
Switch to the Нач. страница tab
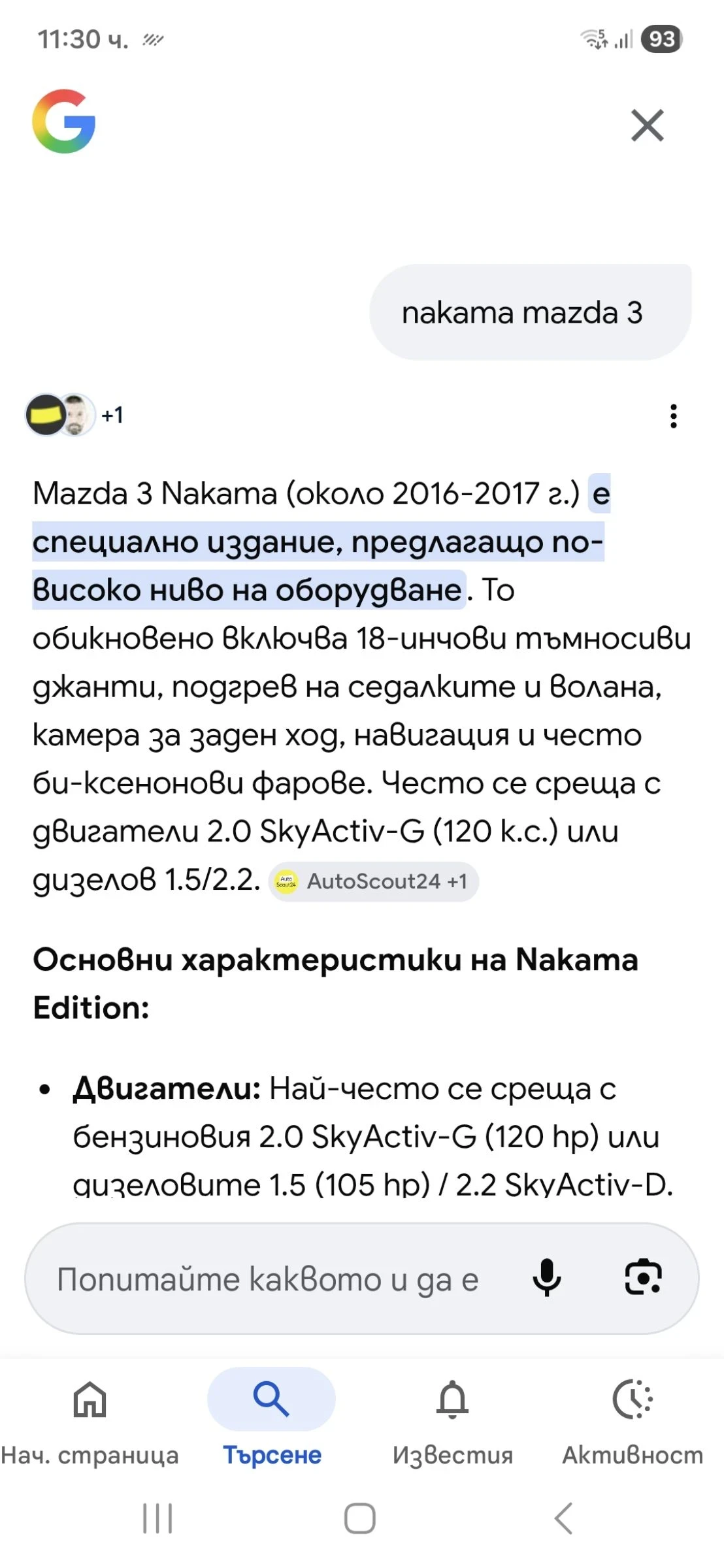pos(90,1418)
